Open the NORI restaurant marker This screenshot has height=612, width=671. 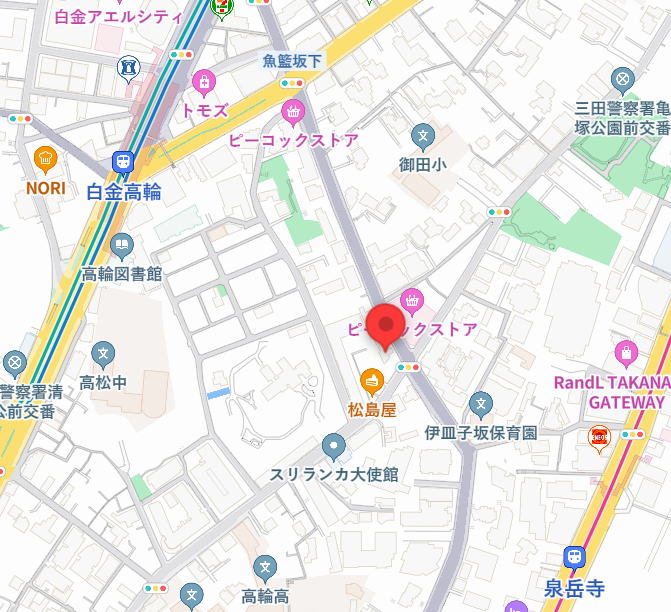[44, 159]
